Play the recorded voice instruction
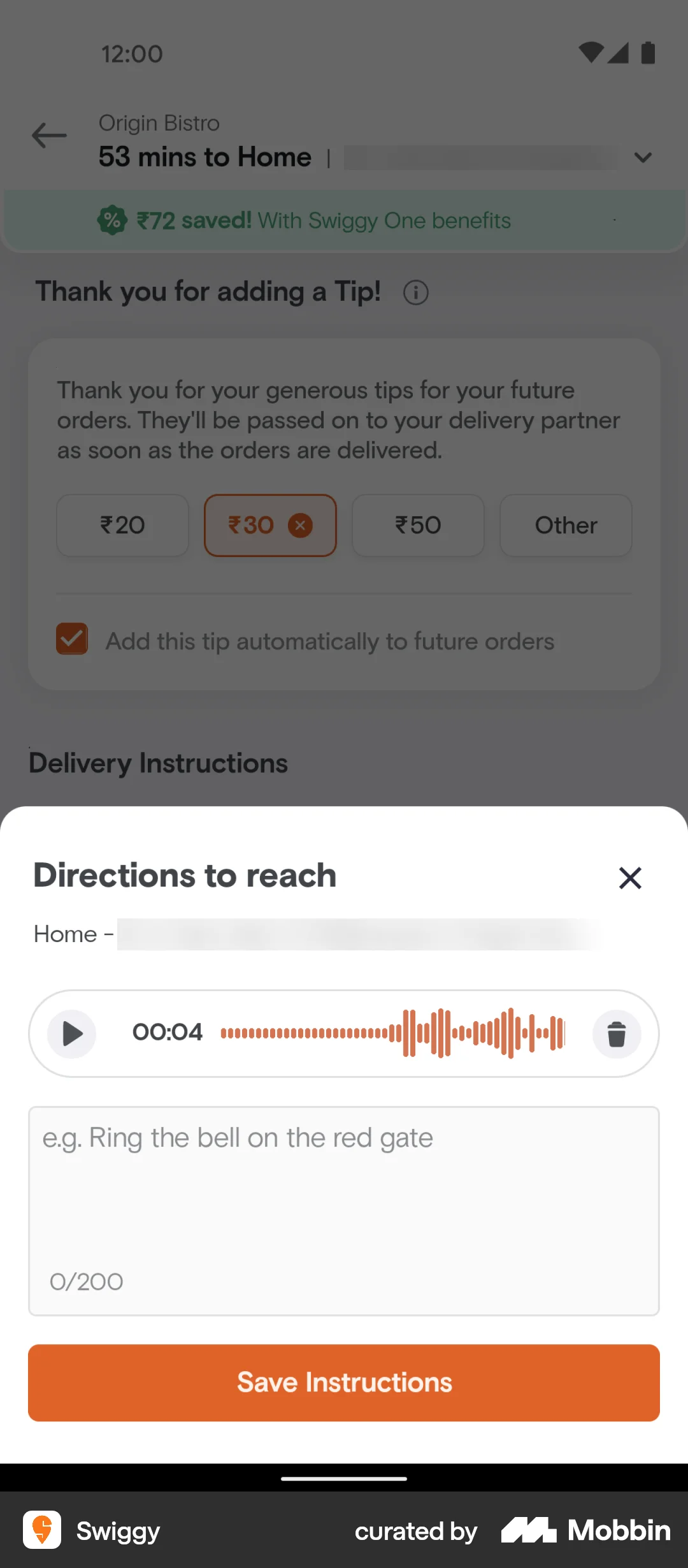This screenshot has width=688, height=1568. (x=71, y=1034)
